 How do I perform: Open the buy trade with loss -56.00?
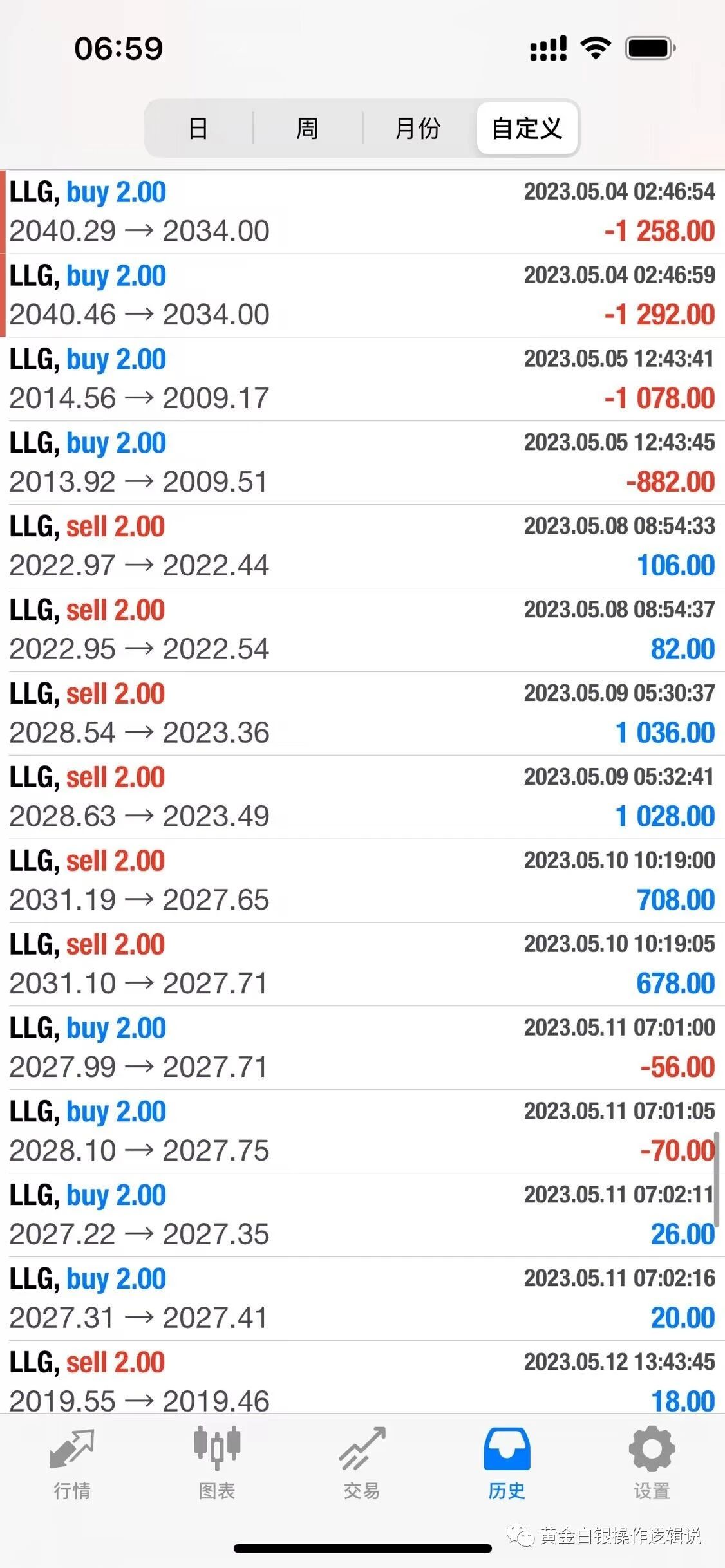pos(362,1048)
